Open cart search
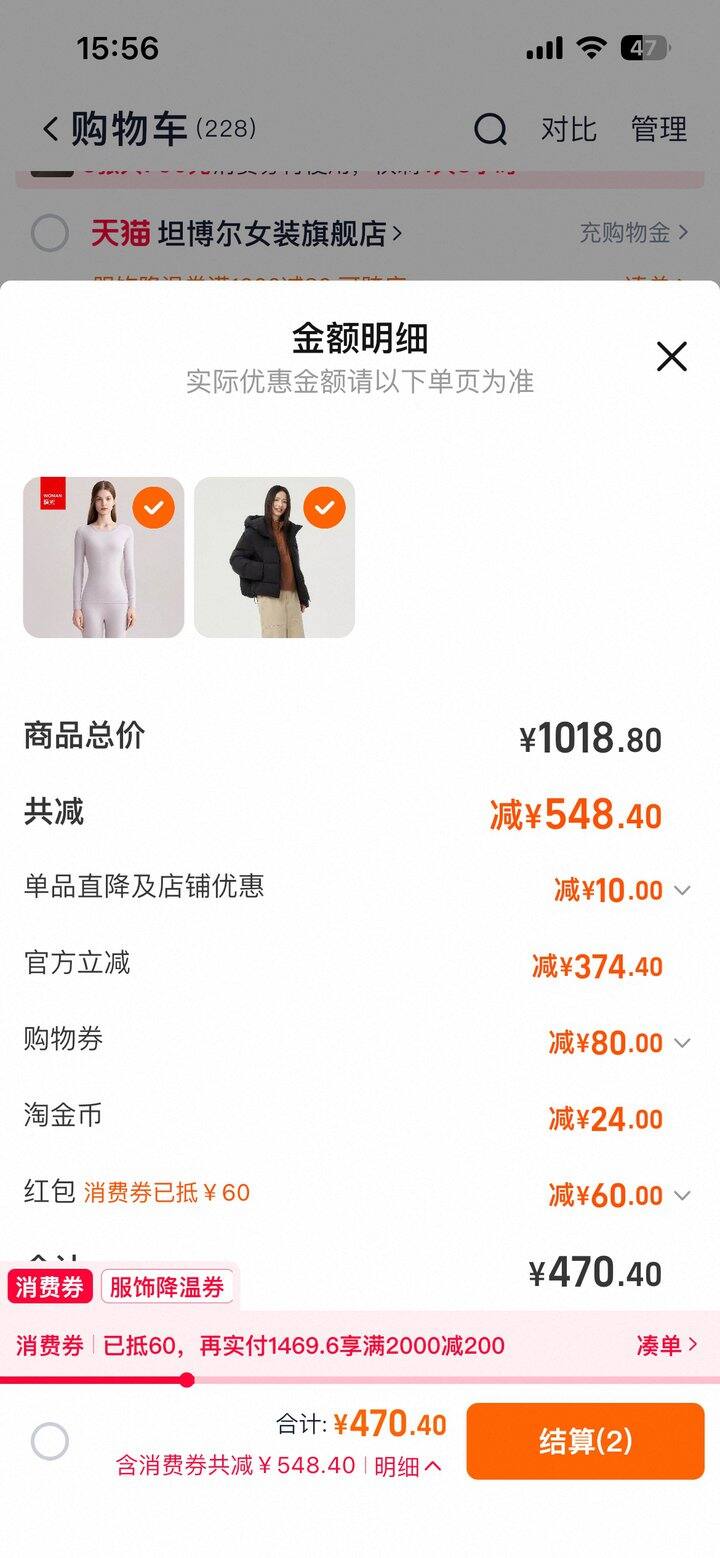720x1558 pixels. coord(490,129)
